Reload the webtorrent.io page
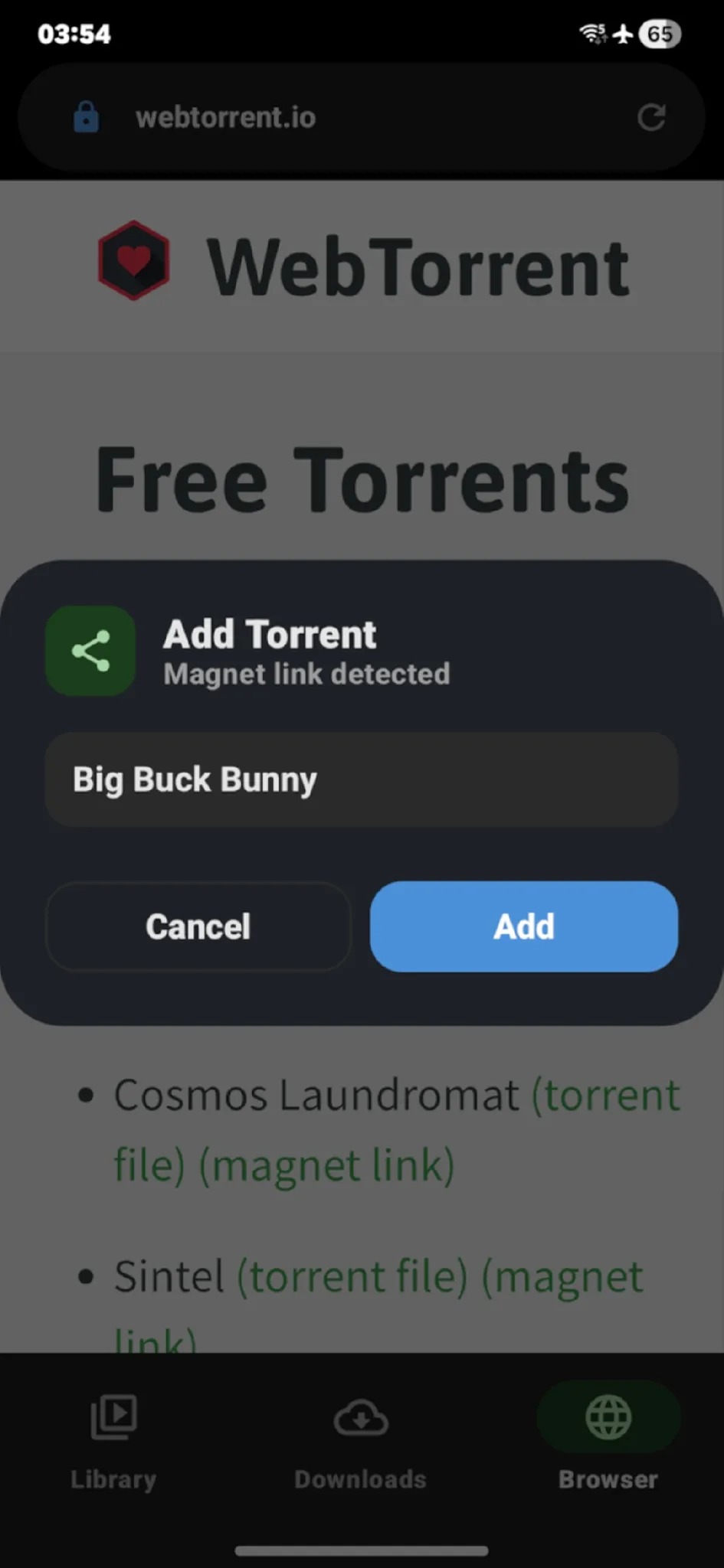 [651, 117]
